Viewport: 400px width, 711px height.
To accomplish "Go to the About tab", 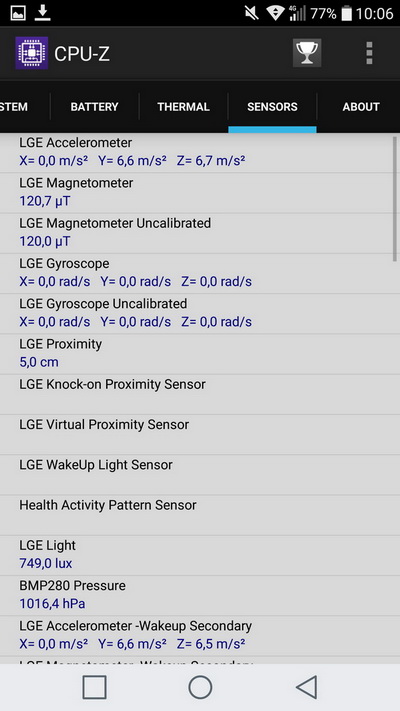I will [x=361, y=107].
